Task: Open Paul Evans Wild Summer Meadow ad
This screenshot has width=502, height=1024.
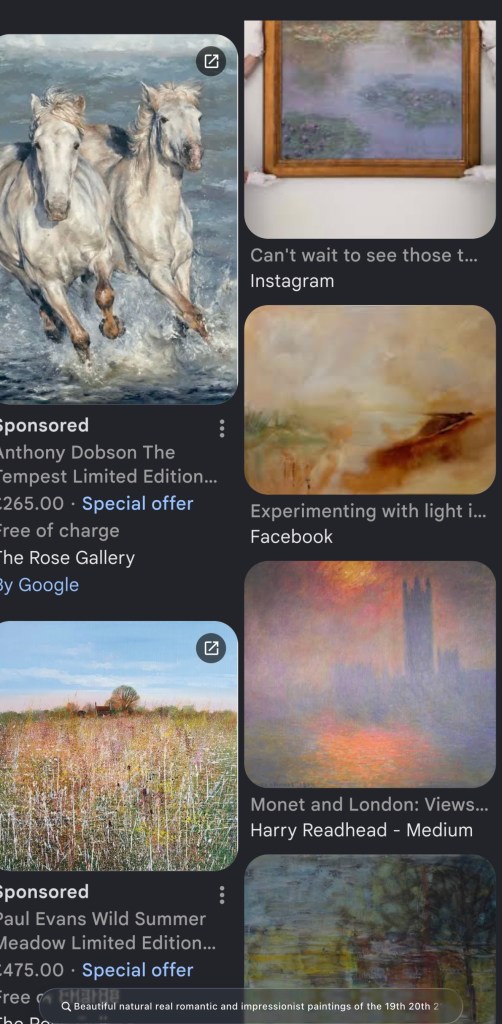Action: tap(118, 746)
